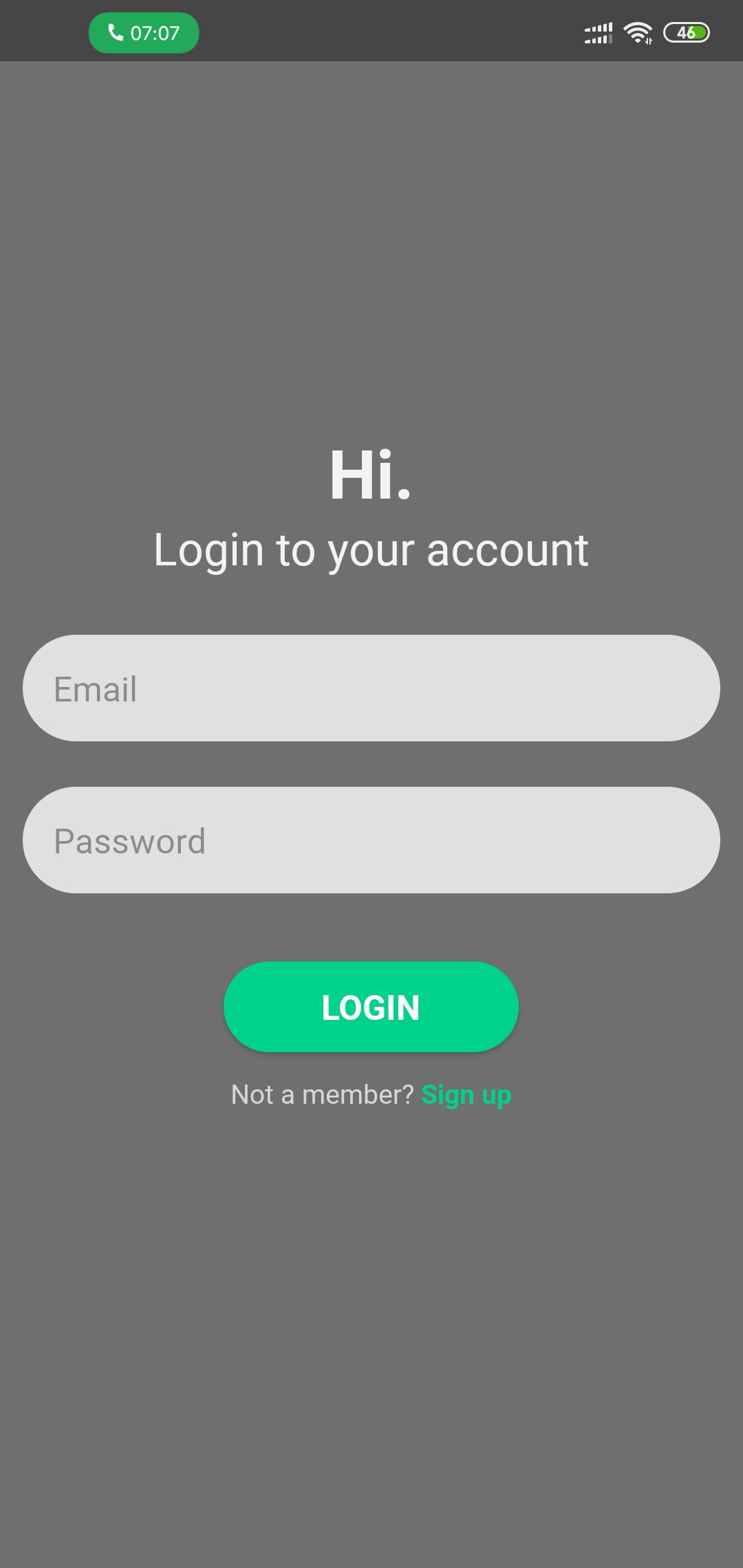Tap the network activity arrows beside Wi-Fi
Viewport: 743px width, 1568px height.
click(647, 40)
